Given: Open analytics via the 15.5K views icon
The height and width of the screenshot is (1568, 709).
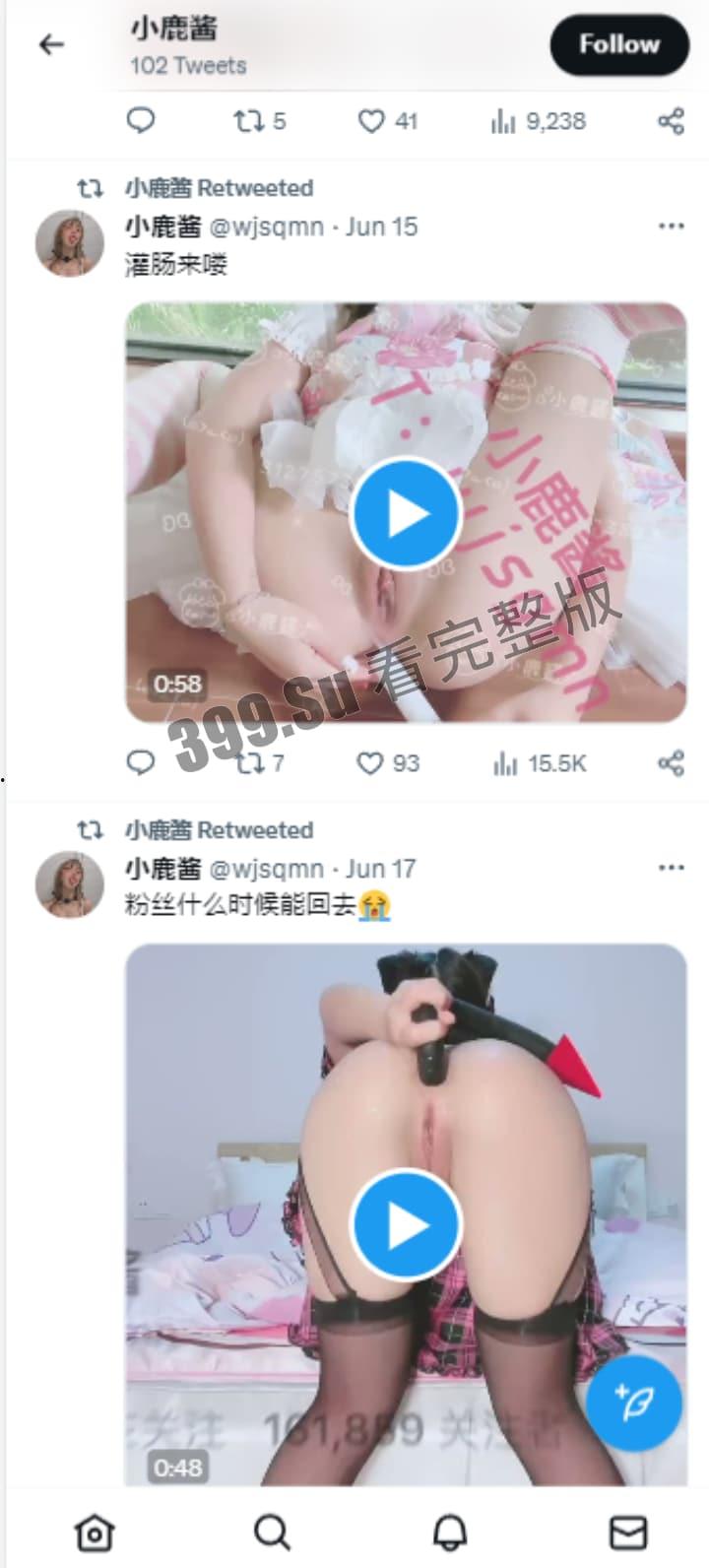Looking at the screenshot, I should pos(505,762).
